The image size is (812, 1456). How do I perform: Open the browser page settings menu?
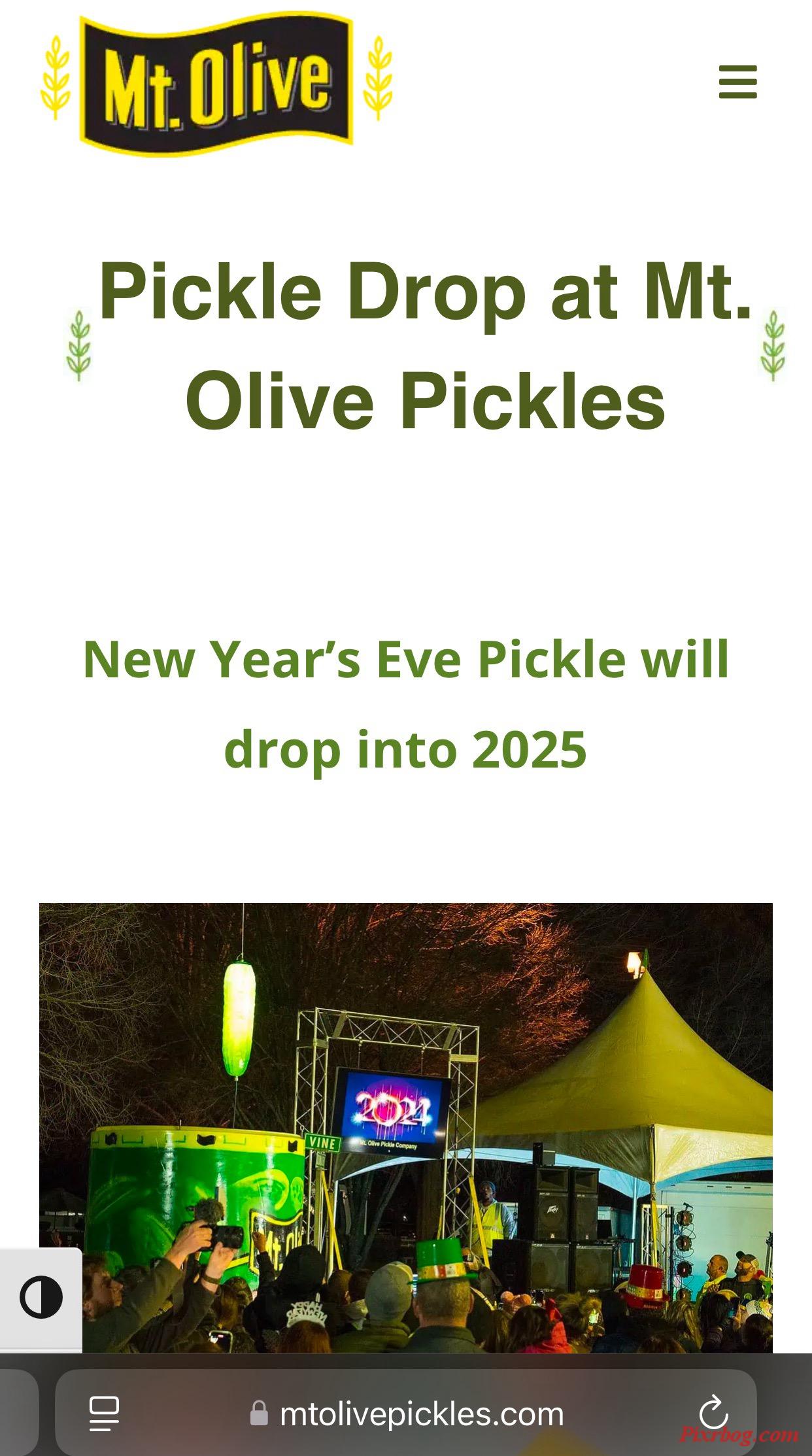pyautogui.click(x=105, y=1414)
